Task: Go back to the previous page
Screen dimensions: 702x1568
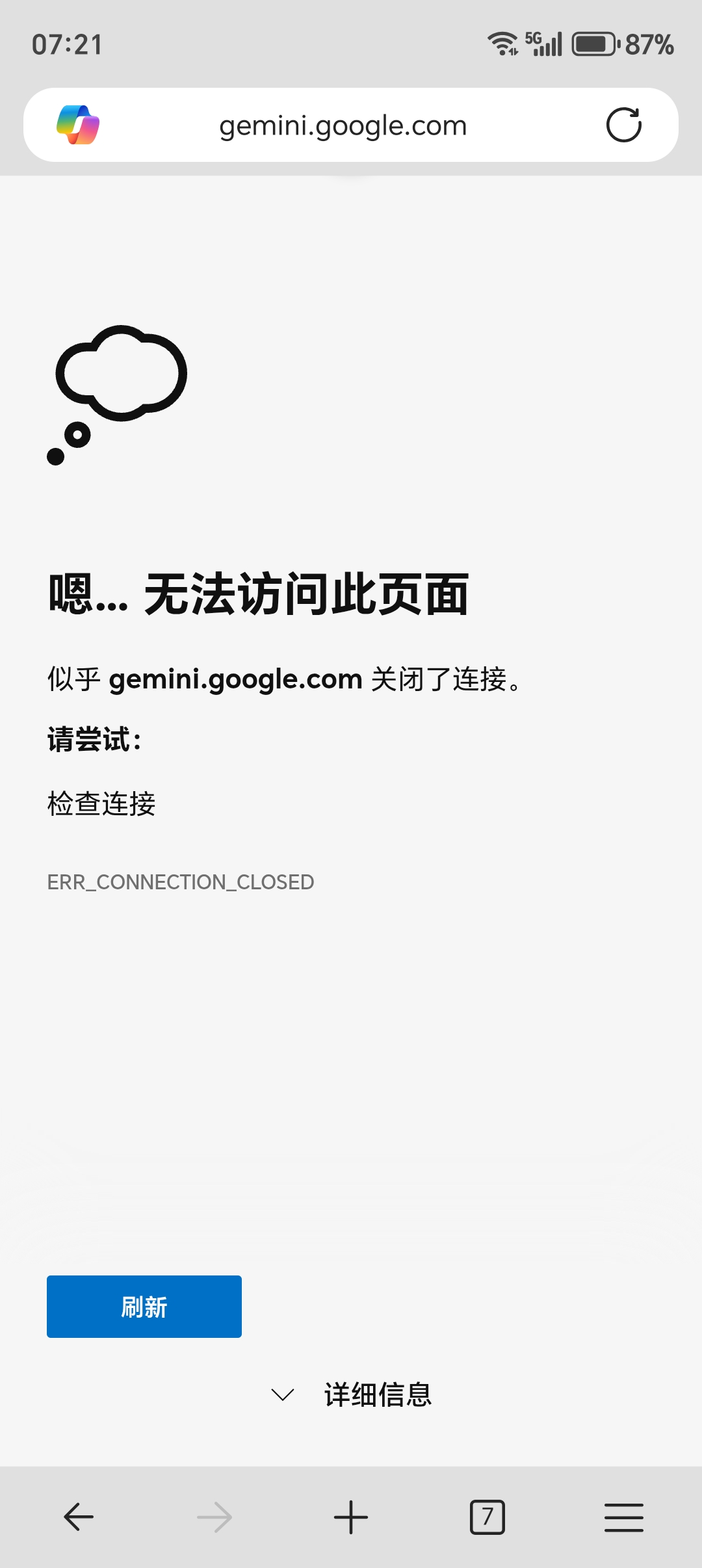Action: [x=79, y=1517]
